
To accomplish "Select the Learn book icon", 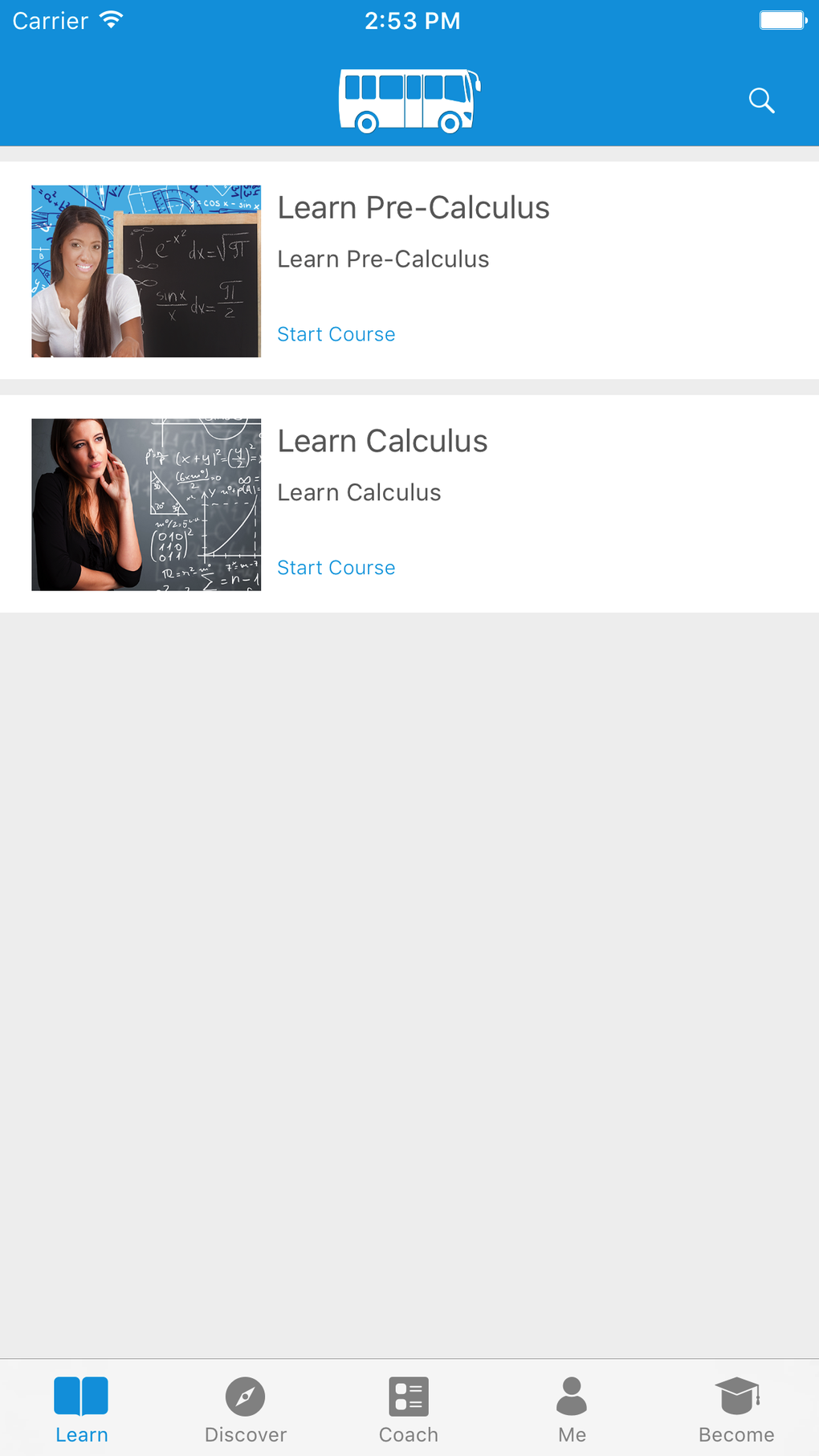I will pos(81,1397).
